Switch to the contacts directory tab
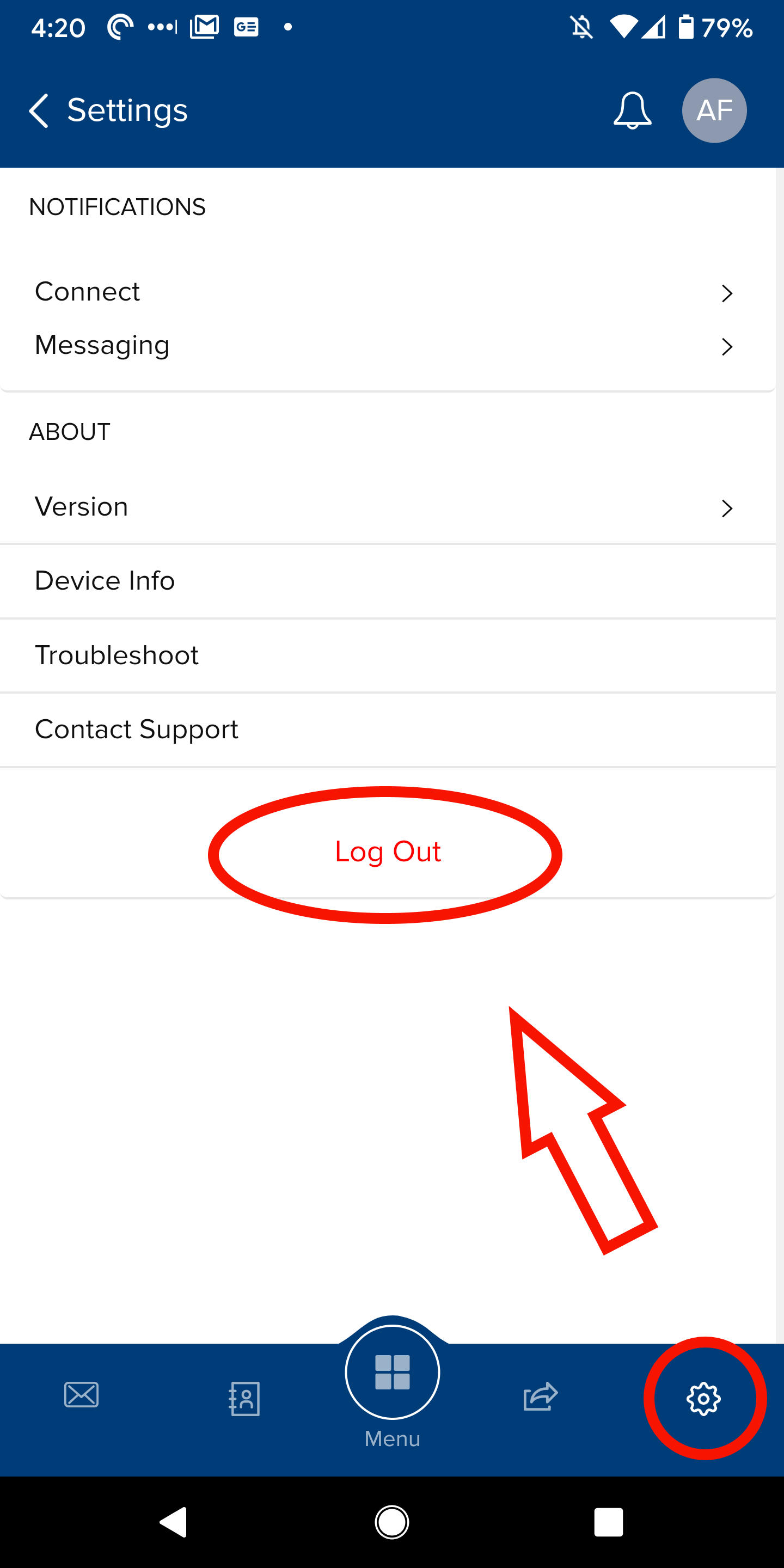The image size is (784, 1568). pyautogui.click(x=244, y=1398)
